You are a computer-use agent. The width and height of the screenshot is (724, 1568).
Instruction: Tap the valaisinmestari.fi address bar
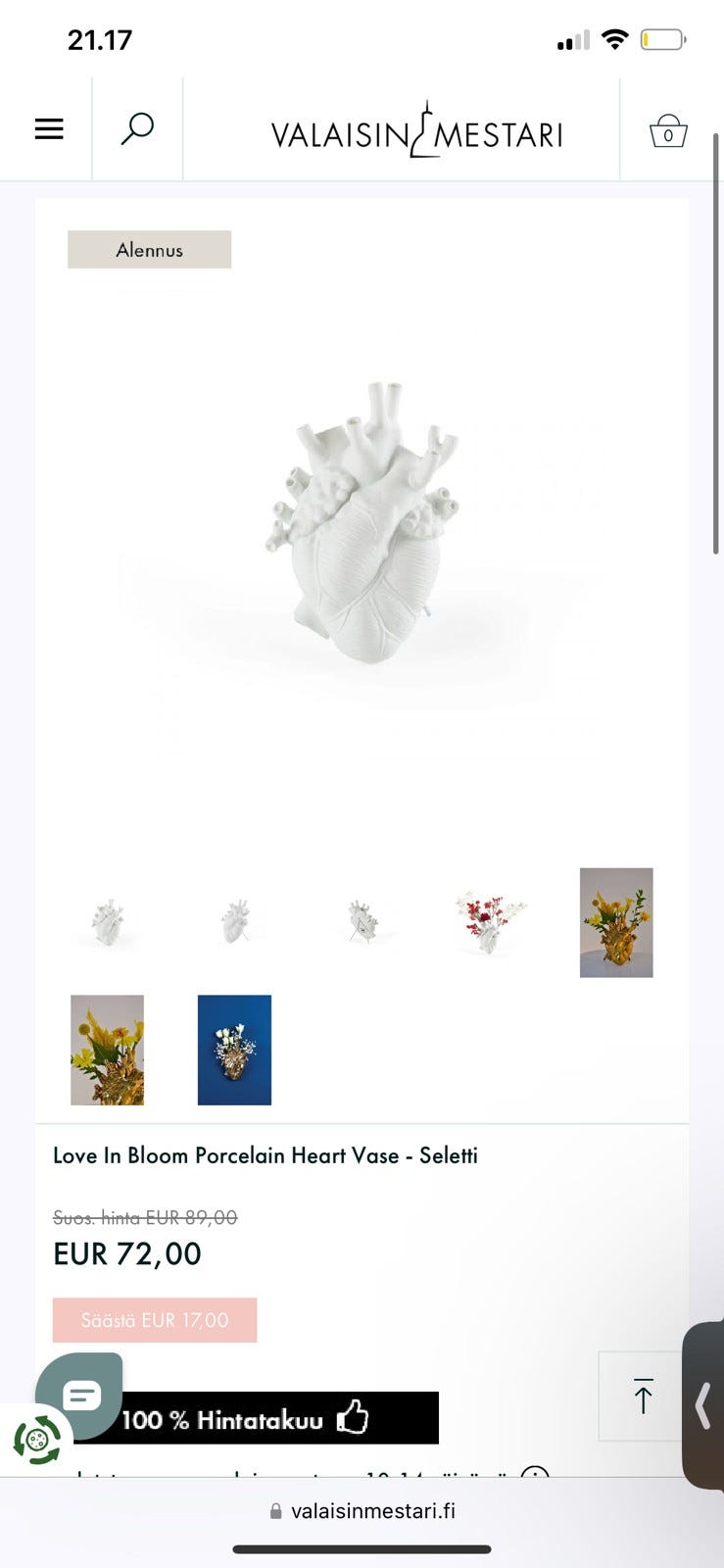tap(362, 1510)
